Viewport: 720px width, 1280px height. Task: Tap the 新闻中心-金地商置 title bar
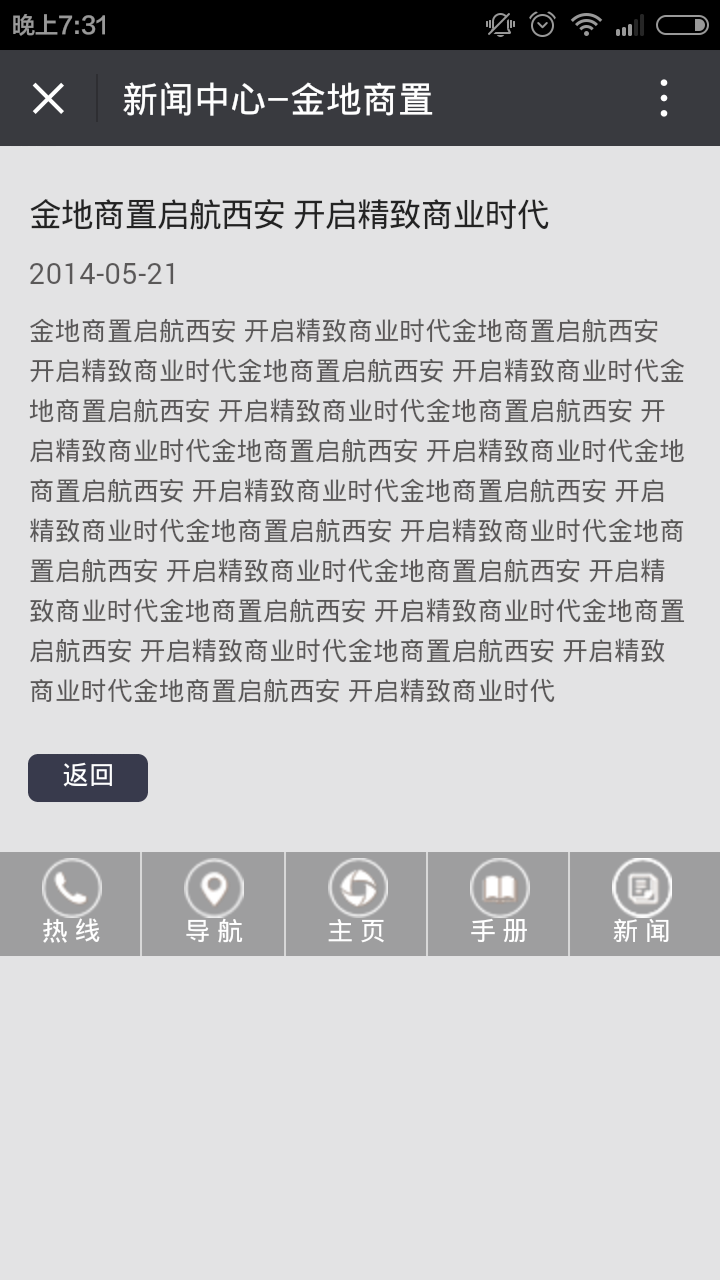click(276, 97)
